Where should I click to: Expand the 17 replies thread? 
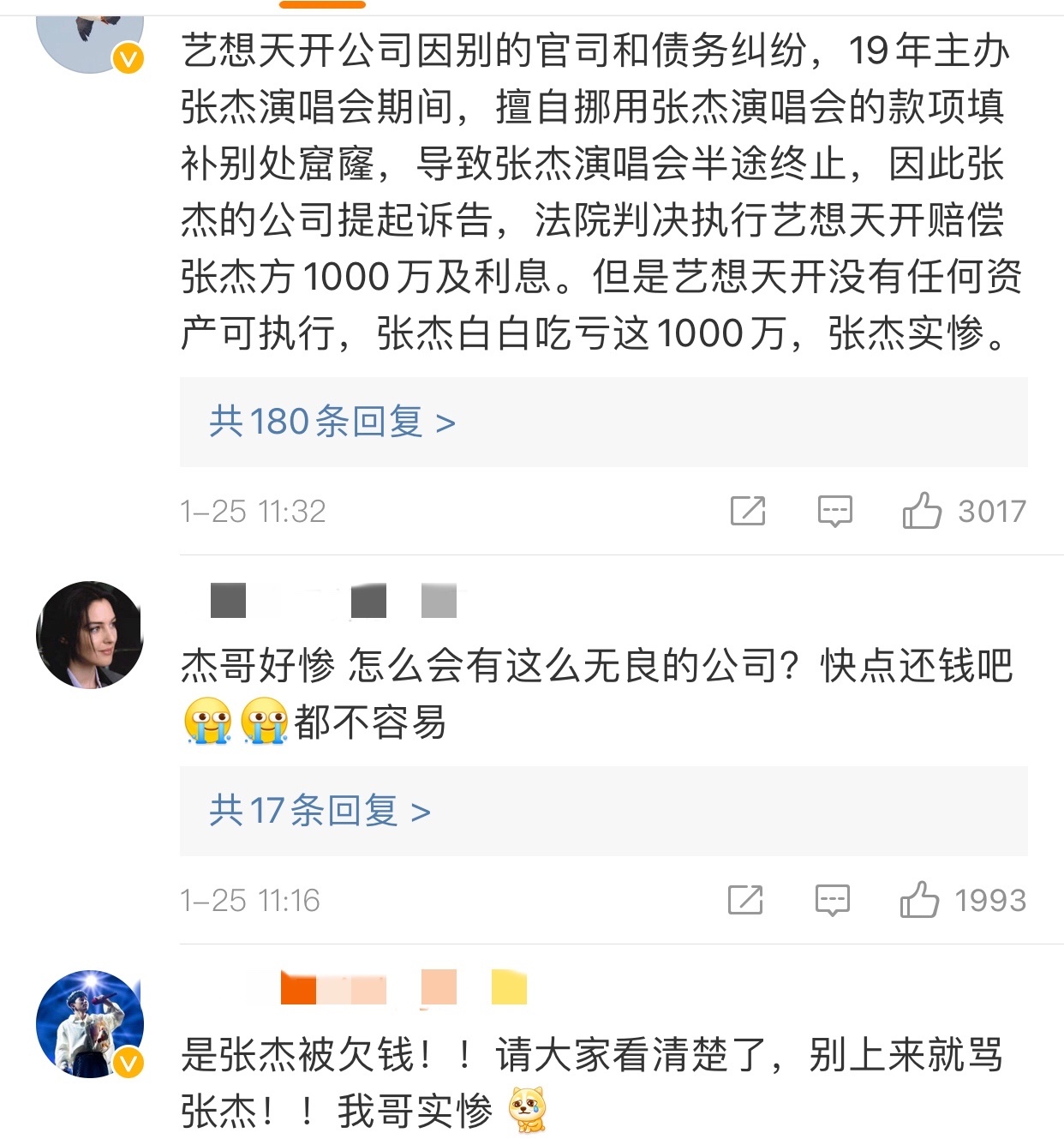(x=320, y=811)
